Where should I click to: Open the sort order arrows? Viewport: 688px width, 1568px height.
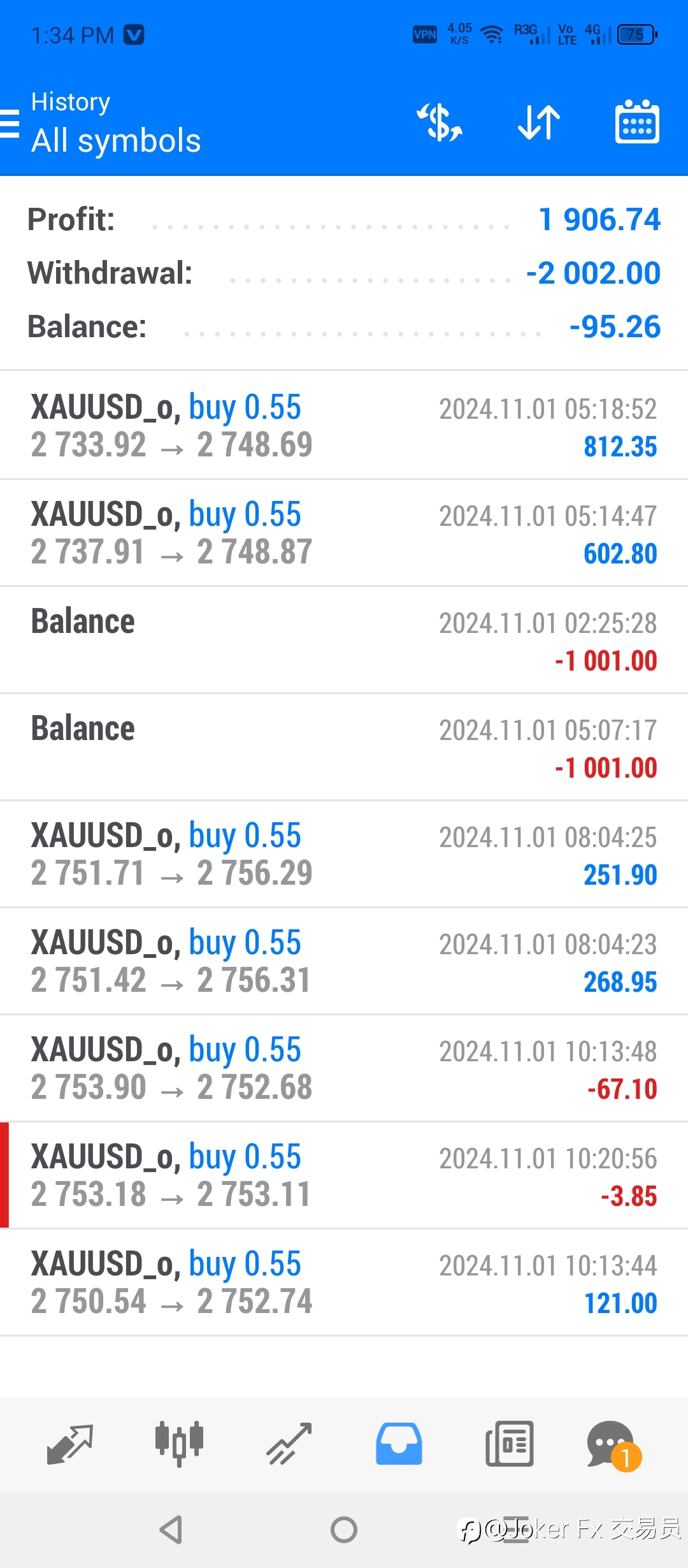tap(539, 122)
